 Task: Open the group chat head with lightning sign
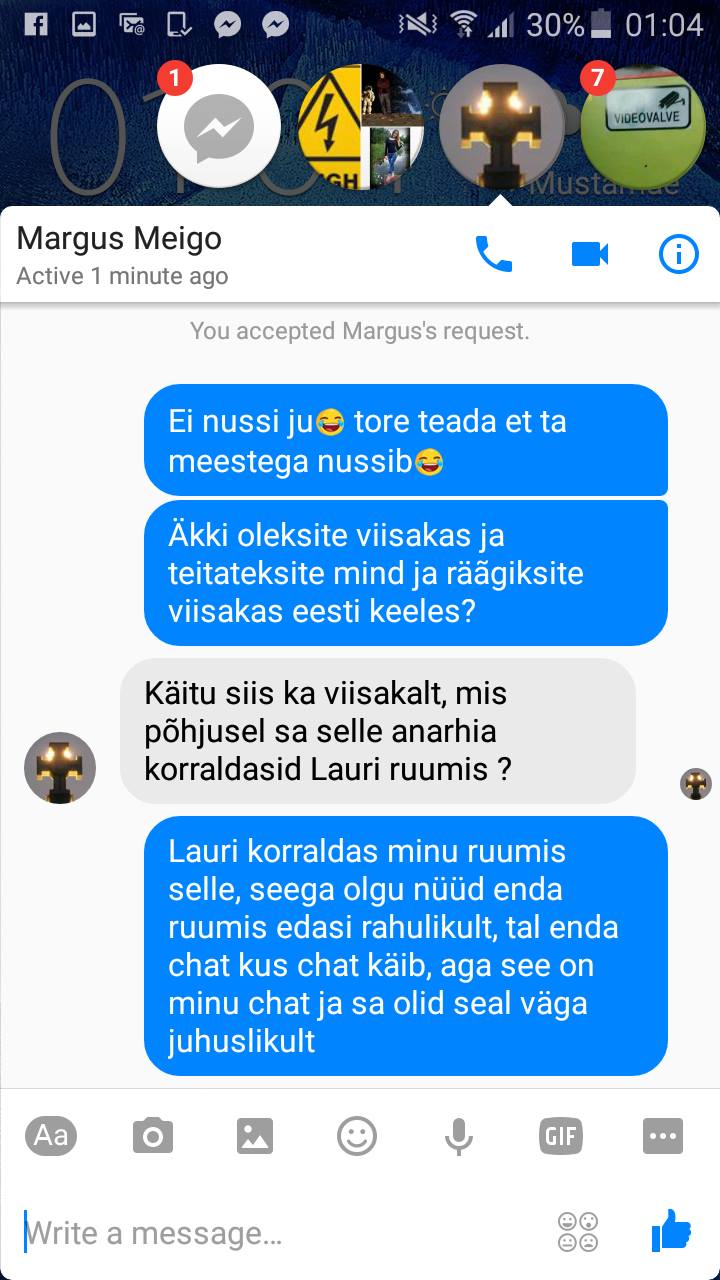tap(361, 128)
